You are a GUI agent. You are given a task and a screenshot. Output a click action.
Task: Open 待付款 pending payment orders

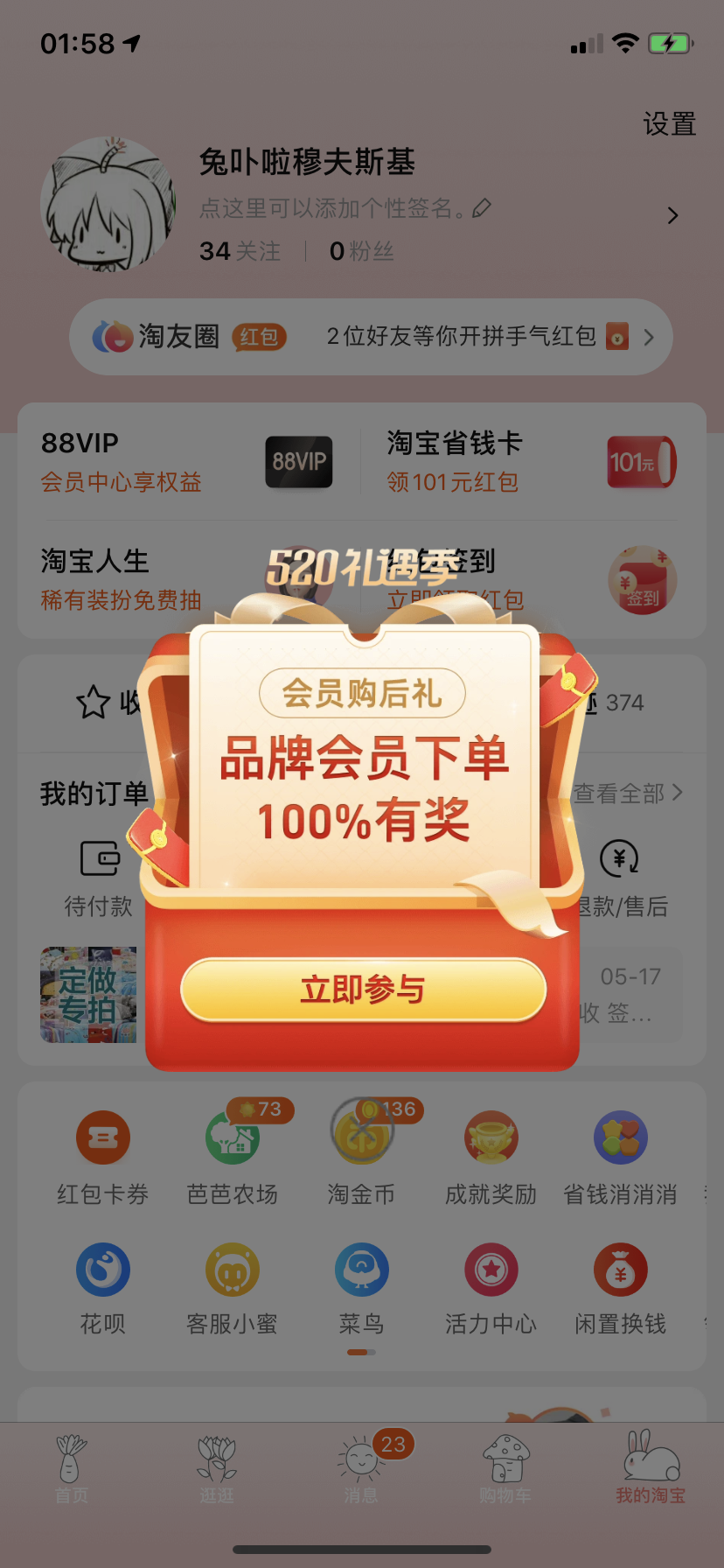point(99,878)
